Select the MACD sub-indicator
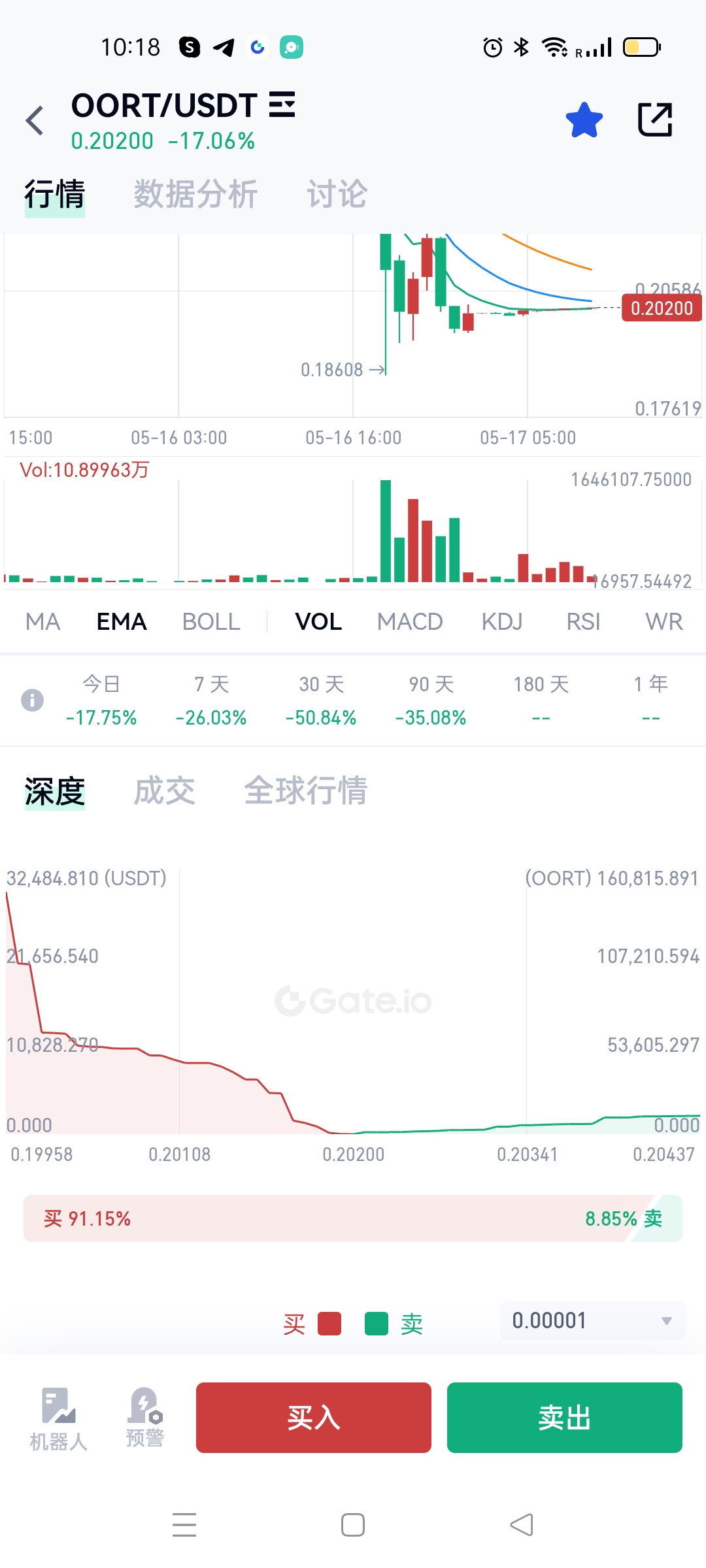Screen dimensions: 706x1568 (x=410, y=621)
